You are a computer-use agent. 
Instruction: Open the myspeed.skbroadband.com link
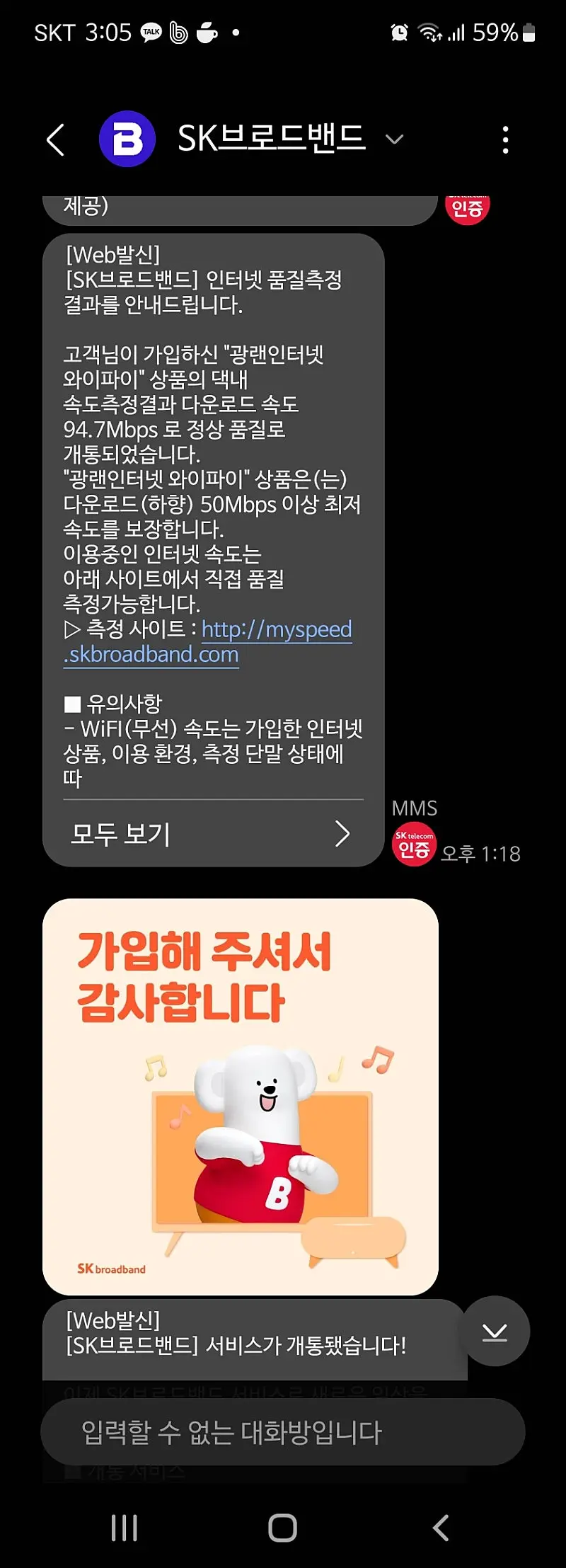276,629
